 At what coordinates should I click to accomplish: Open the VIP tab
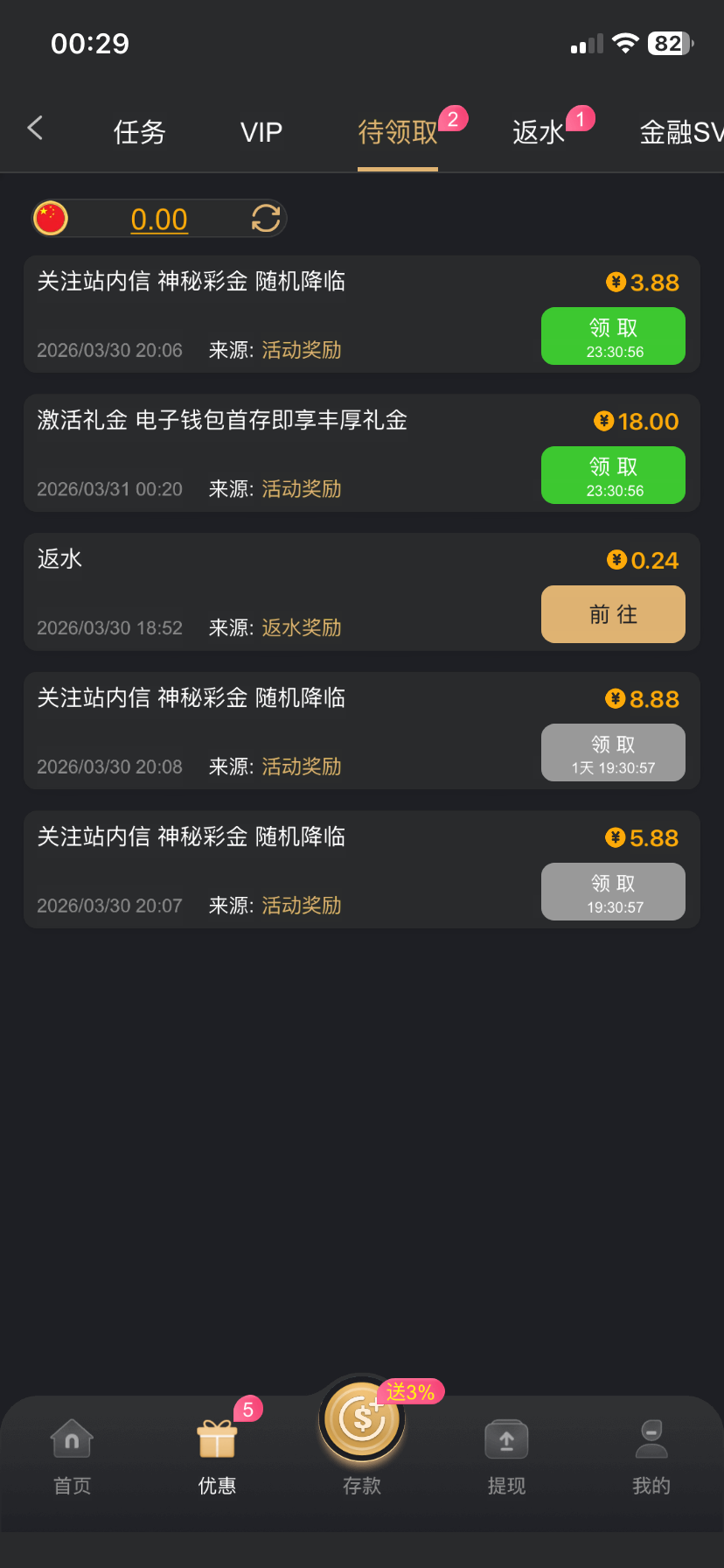[x=261, y=132]
